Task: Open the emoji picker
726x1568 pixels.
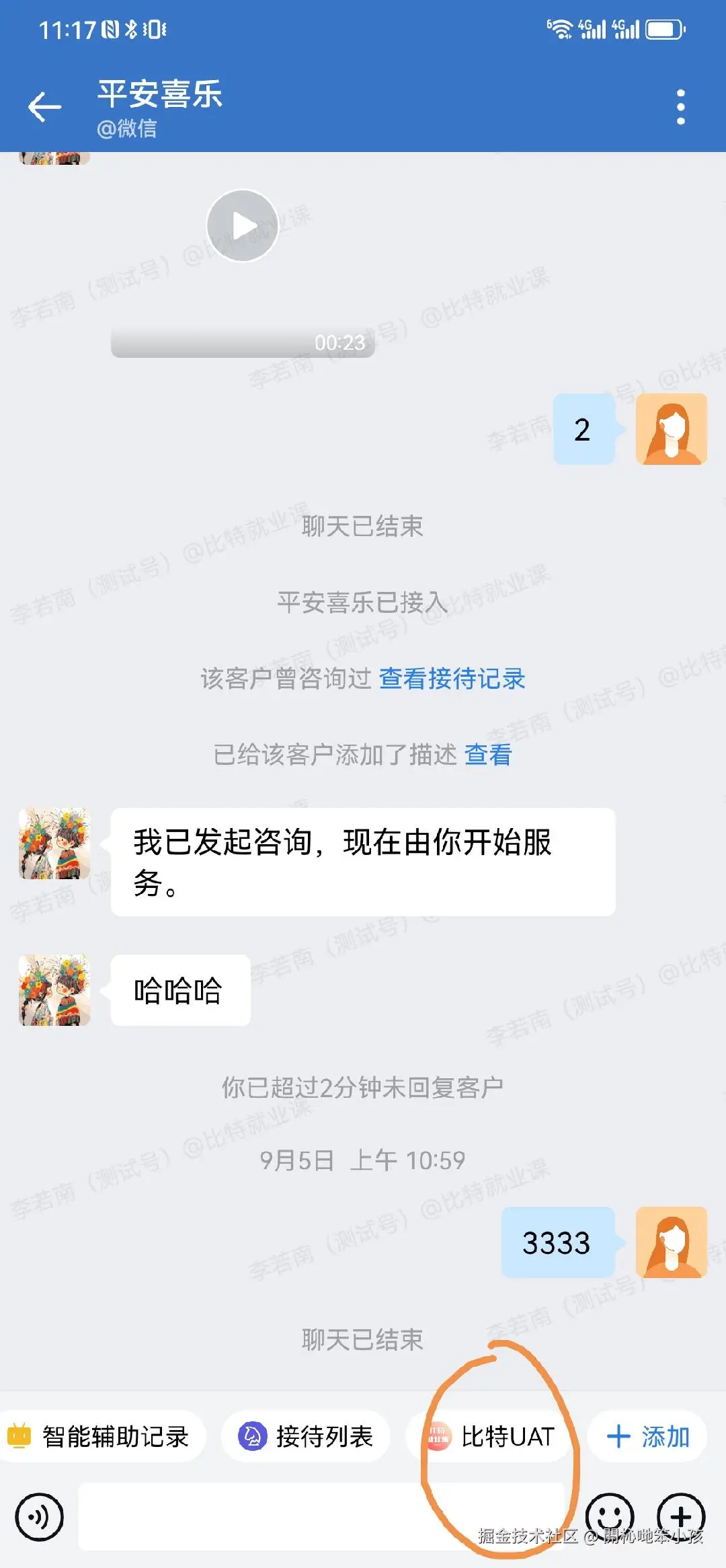Action: tap(610, 1517)
